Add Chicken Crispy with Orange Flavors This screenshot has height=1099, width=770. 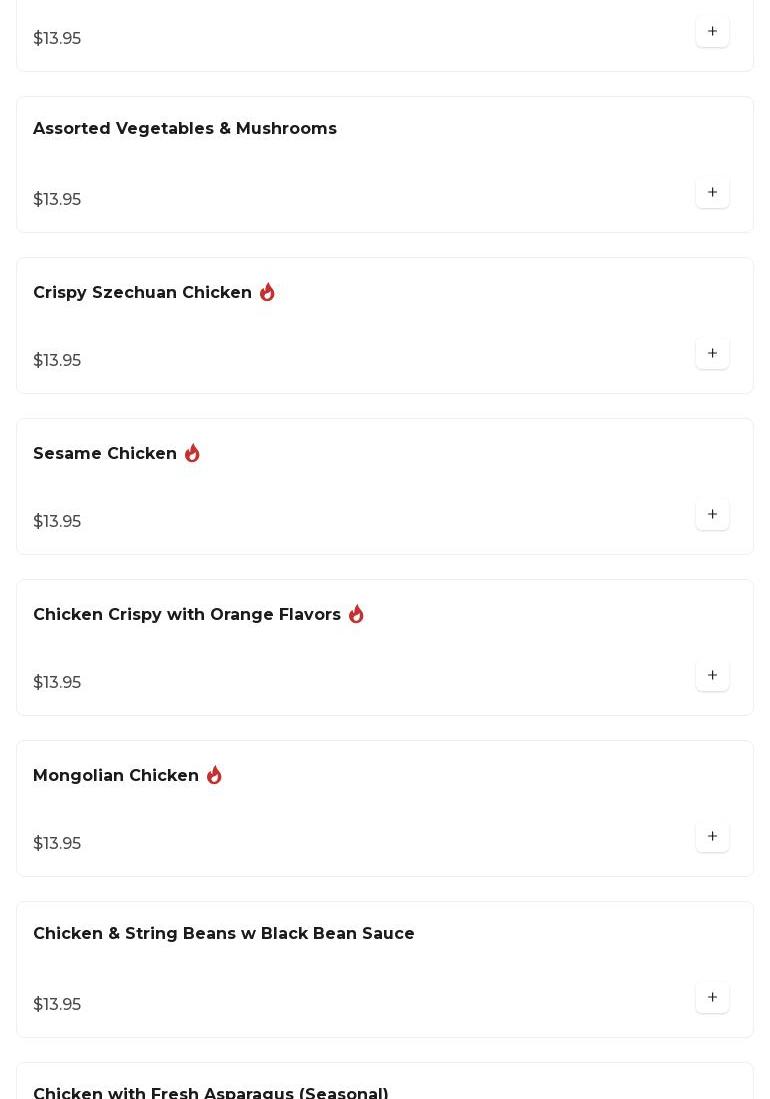click(712, 675)
